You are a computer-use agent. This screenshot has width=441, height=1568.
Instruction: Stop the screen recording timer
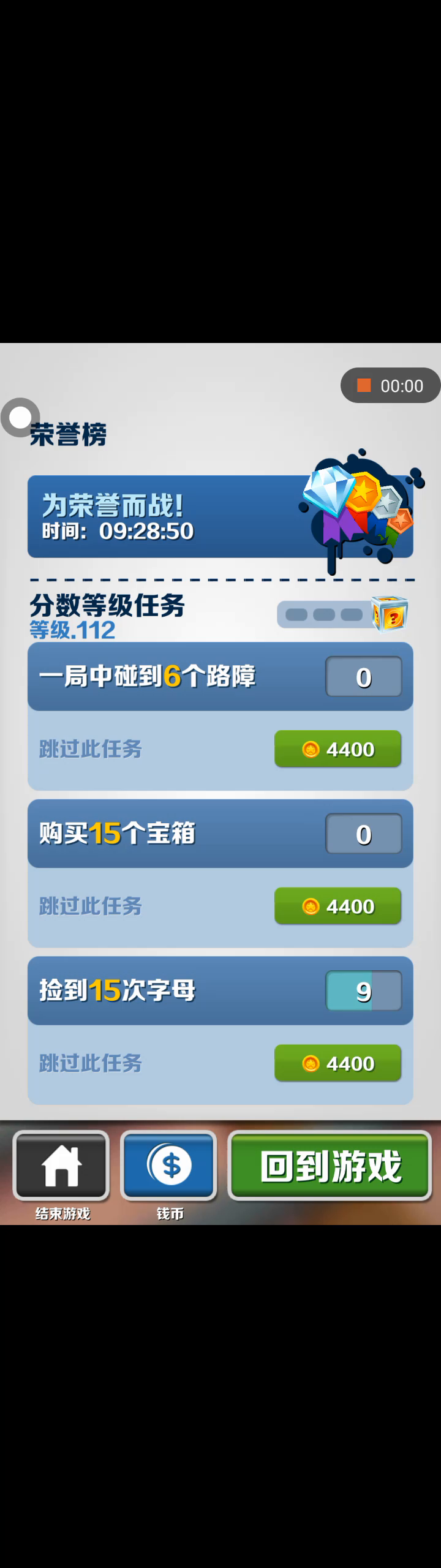[x=364, y=385]
